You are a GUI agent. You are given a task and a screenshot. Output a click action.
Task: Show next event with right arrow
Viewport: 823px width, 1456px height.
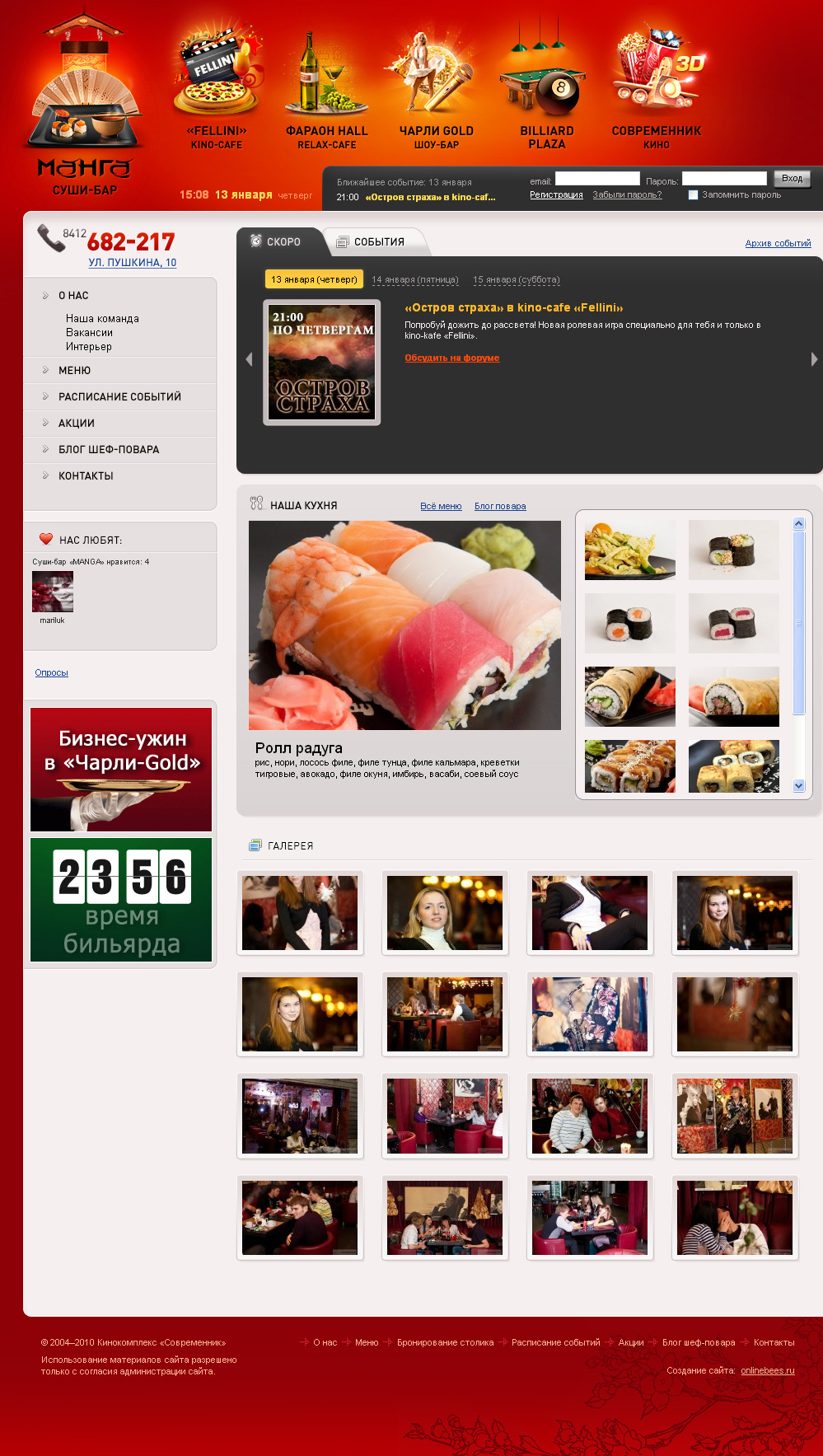[x=814, y=359]
